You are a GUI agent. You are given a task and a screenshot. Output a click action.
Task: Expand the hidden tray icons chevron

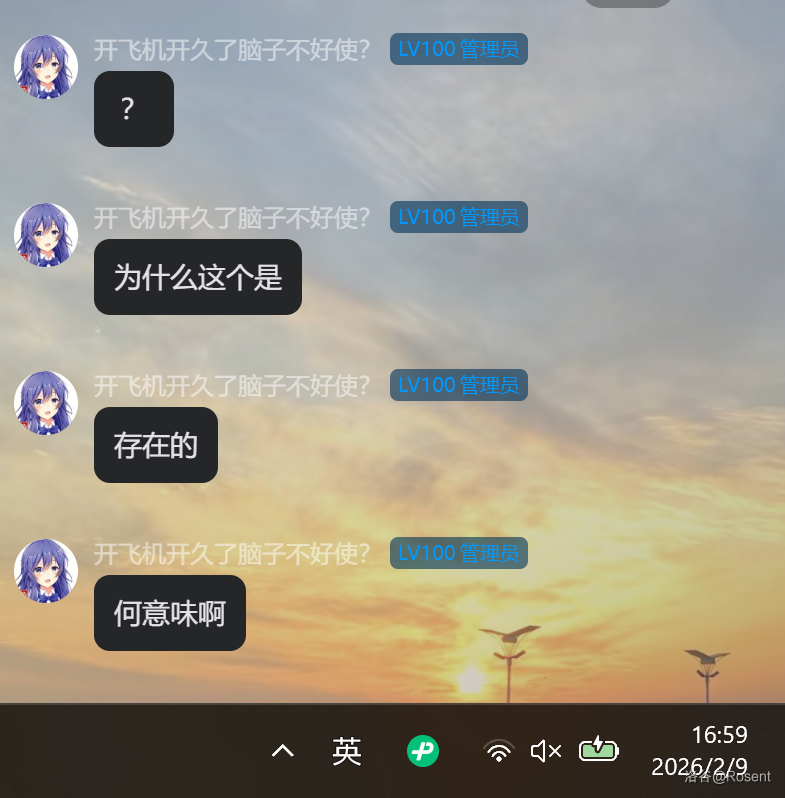(x=283, y=751)
